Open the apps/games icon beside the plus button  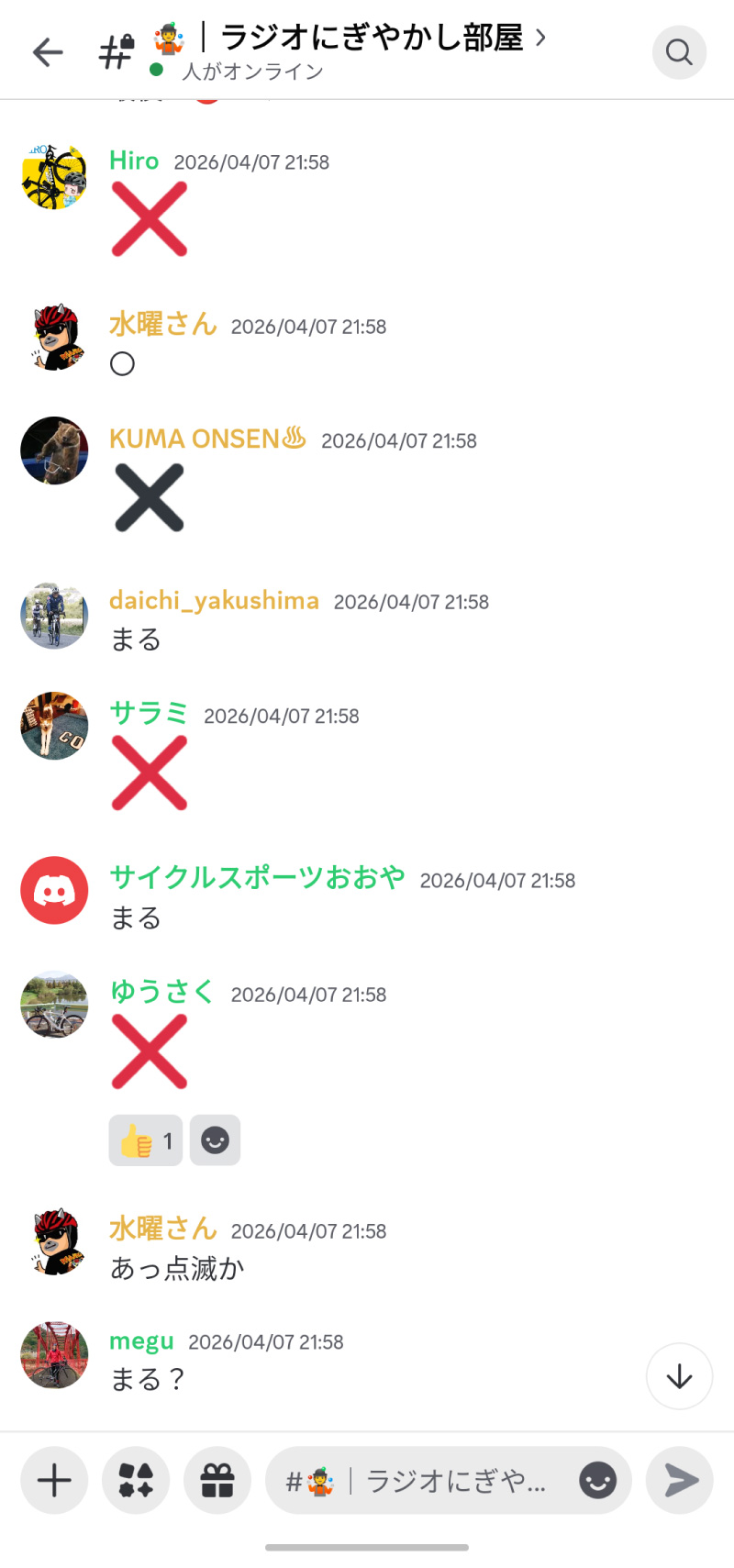[x=136, y=1480]
